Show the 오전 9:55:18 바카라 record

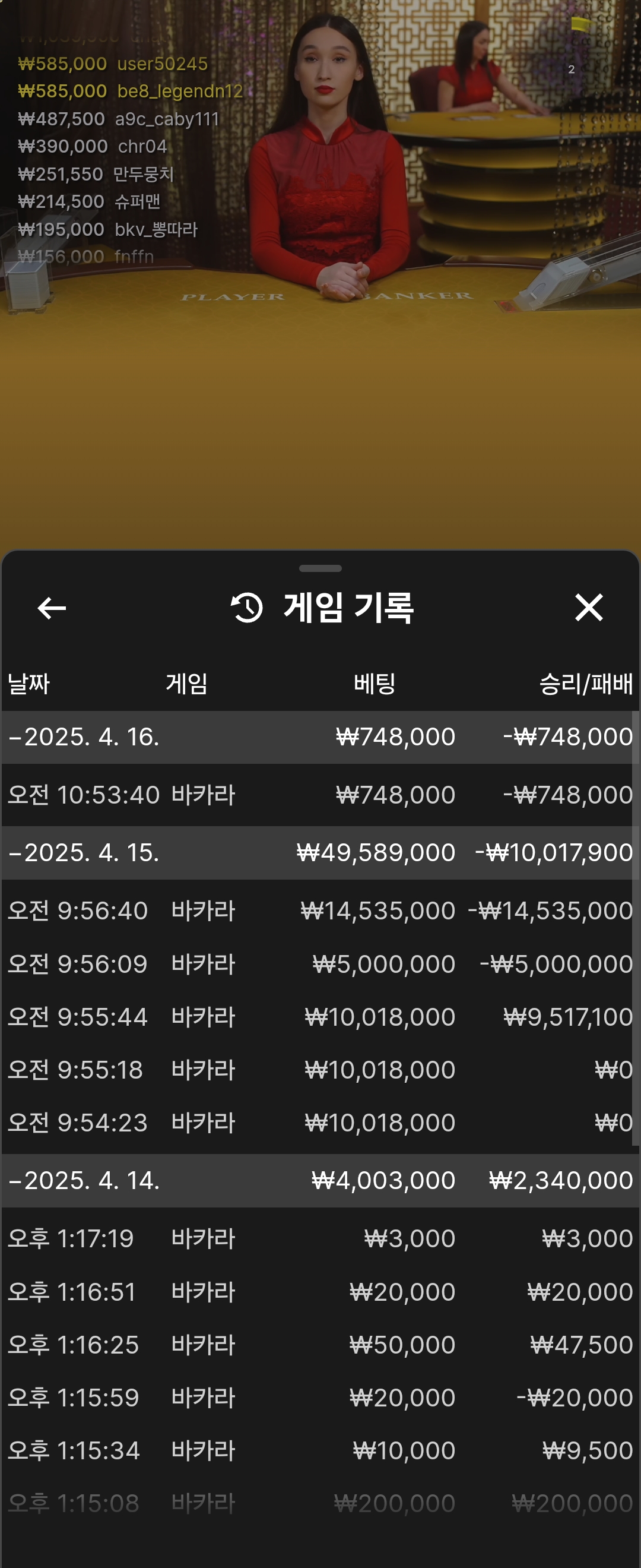[320, 1070]
